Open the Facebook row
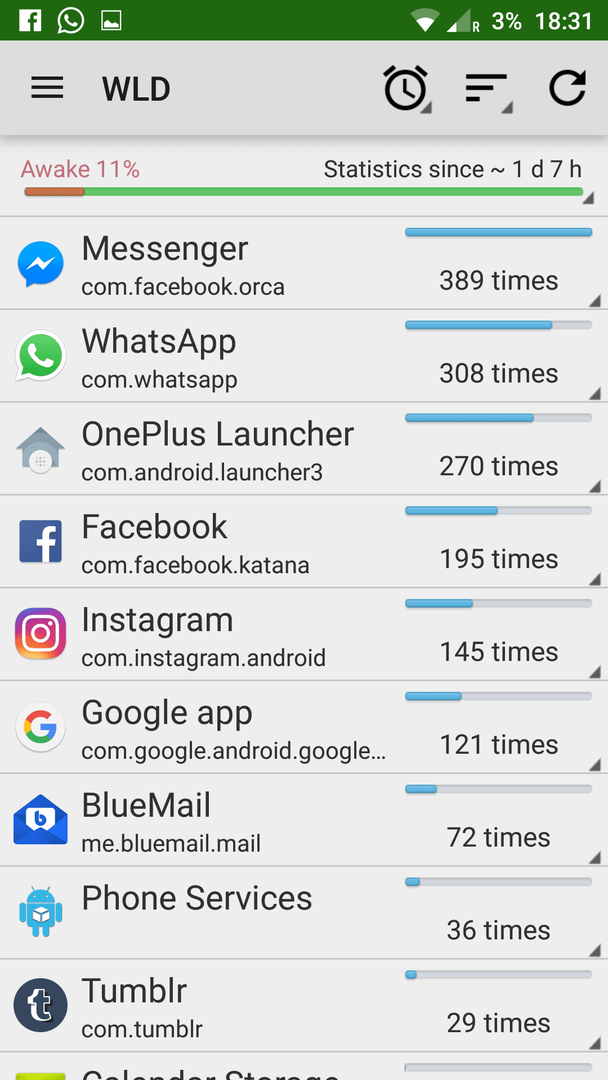Screen dimensions: 608x1080 click(304, 541)
